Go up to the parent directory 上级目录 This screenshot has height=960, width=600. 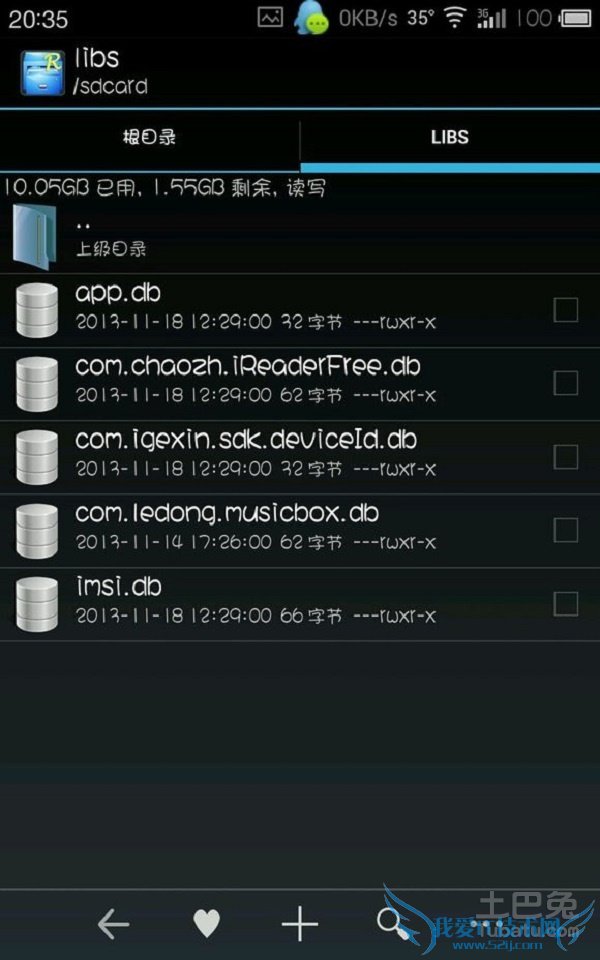tap(110, 236)
